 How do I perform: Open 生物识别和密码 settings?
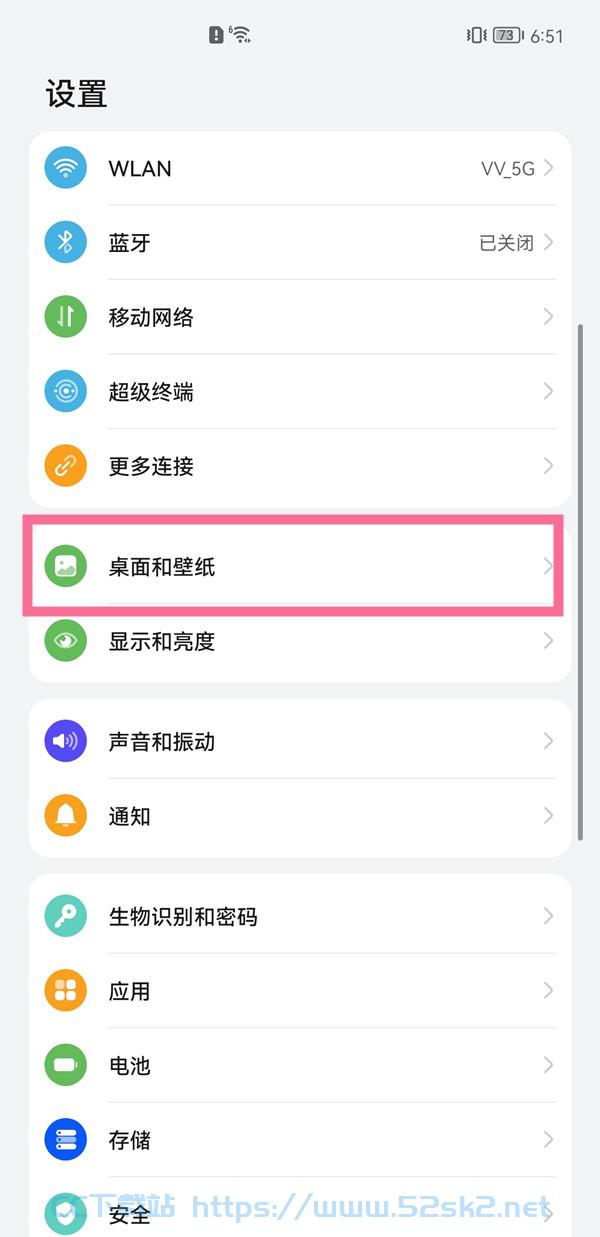300,916
